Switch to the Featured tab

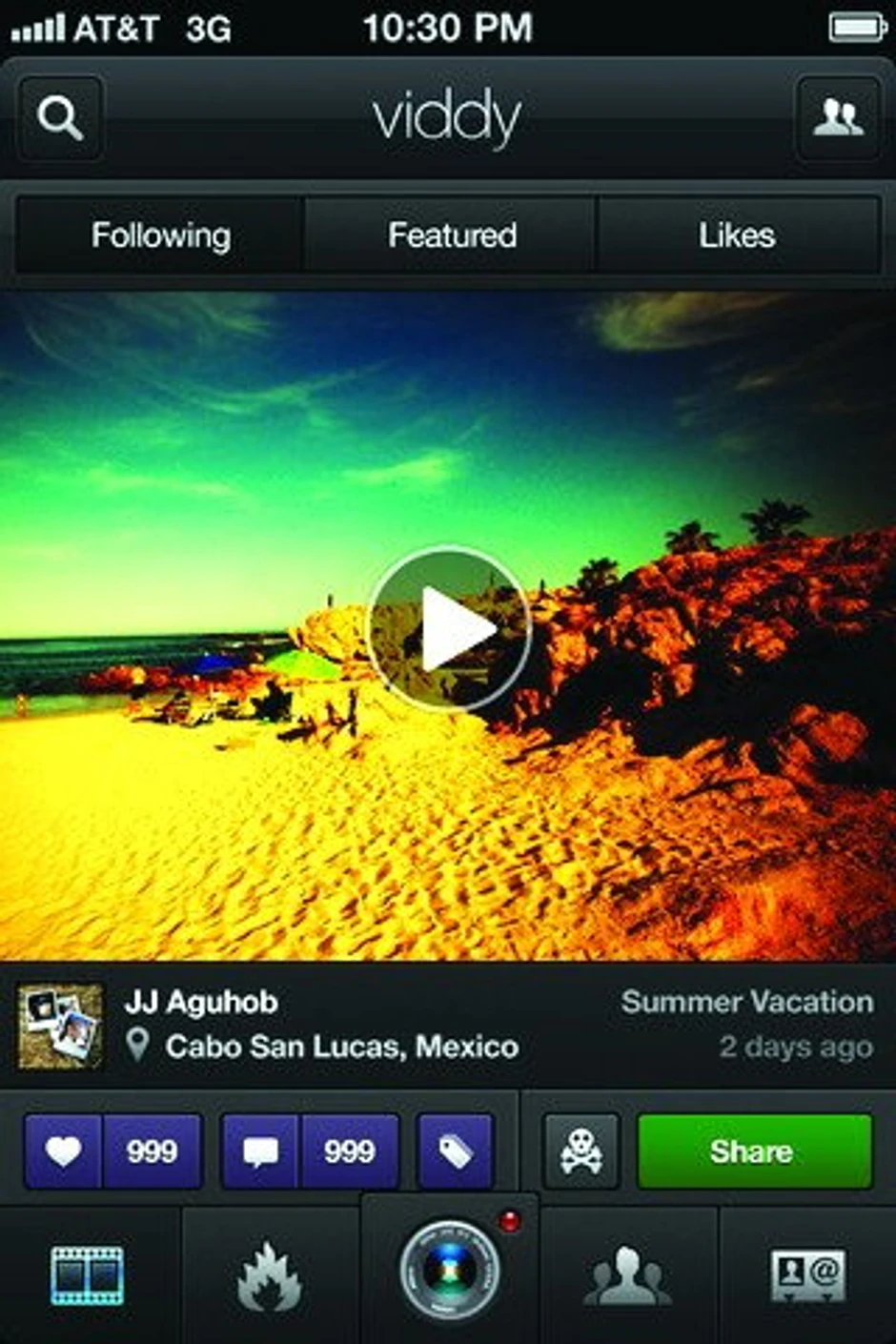pyautogui.click(x=452, y=235)
